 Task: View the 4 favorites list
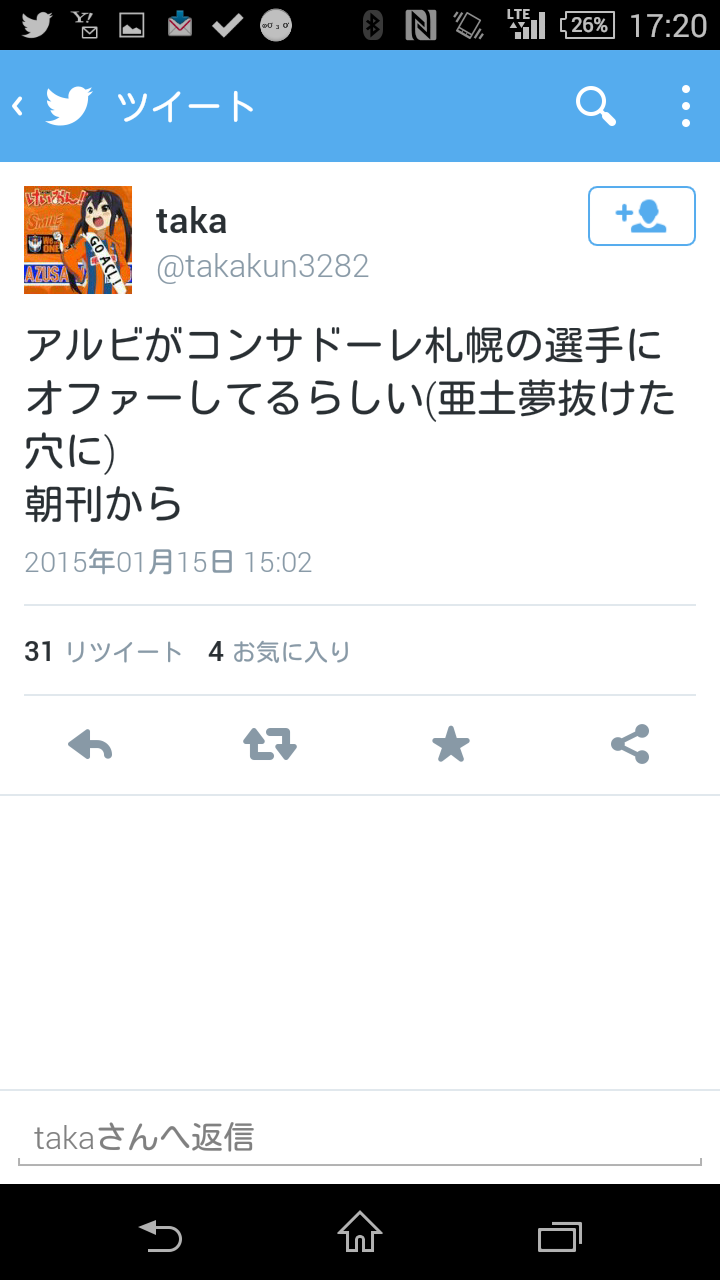(280, 652)
